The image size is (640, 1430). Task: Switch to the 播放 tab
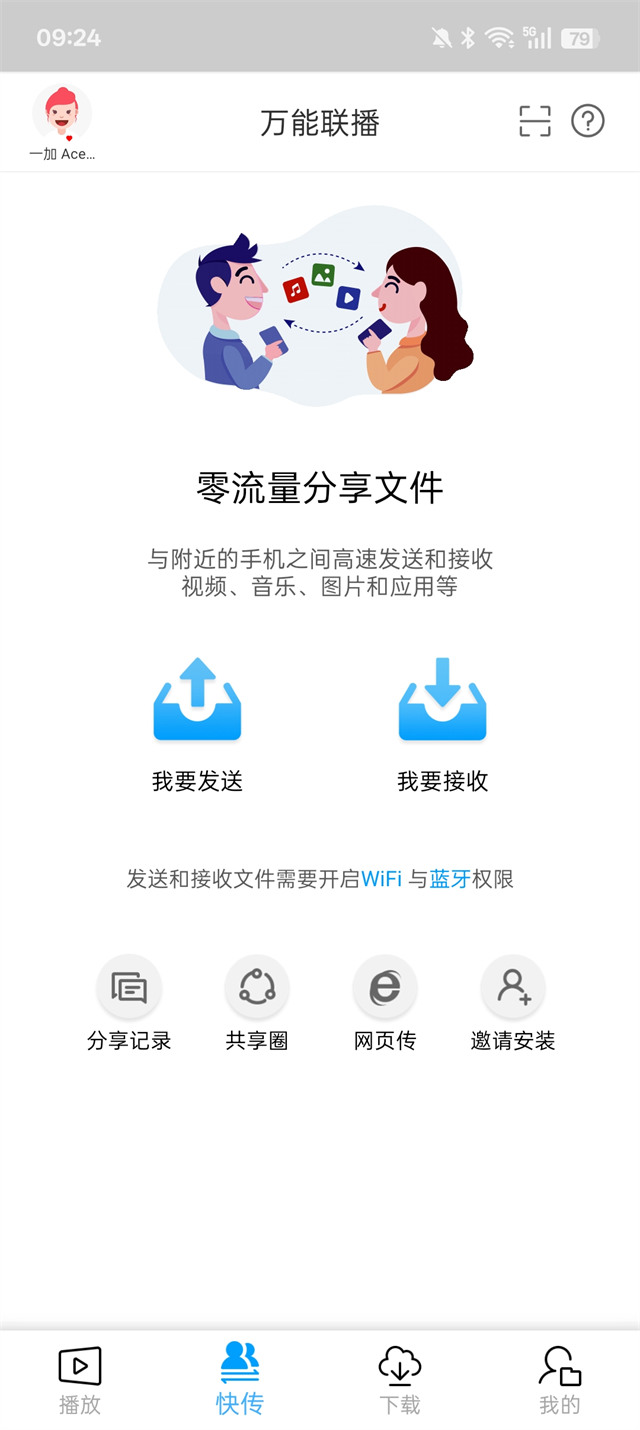coord(80,1380)
